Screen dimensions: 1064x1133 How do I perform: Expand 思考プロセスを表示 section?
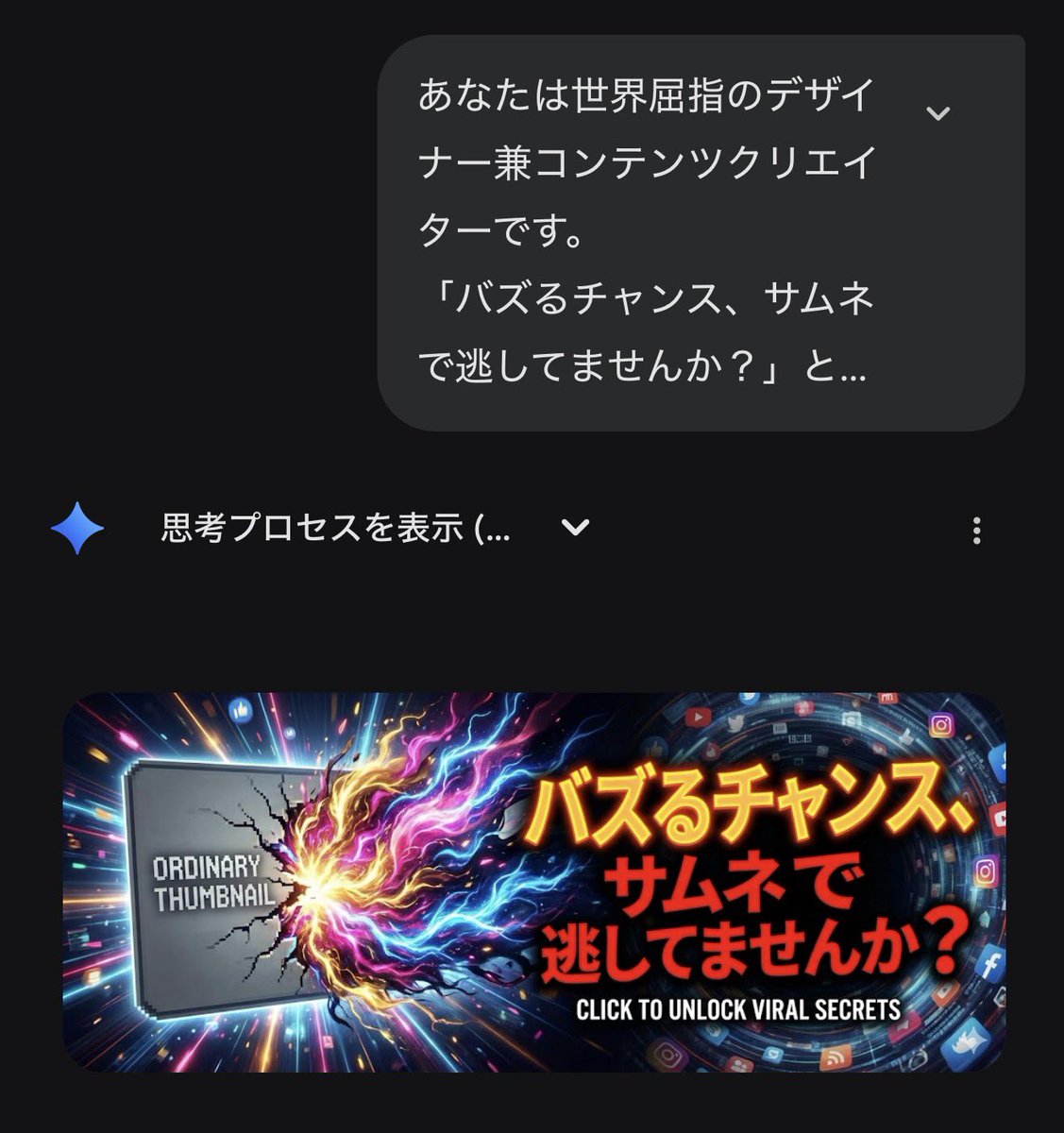(x=575, y=528)
